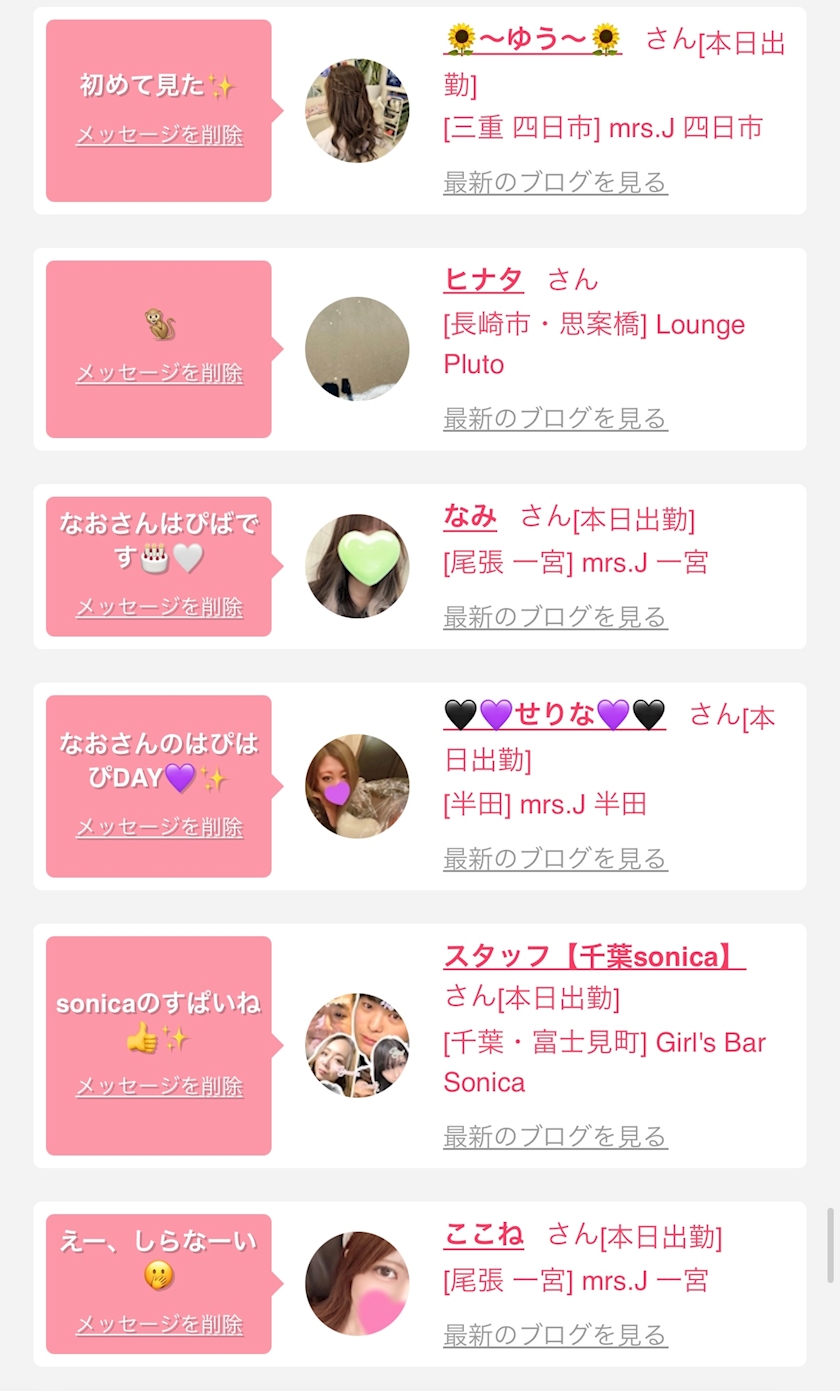Viewport: 840px width, 1391px height.
Task: Delete the なおさんはぴばです message
Action: pyautogui.click(x=159, y=607)
